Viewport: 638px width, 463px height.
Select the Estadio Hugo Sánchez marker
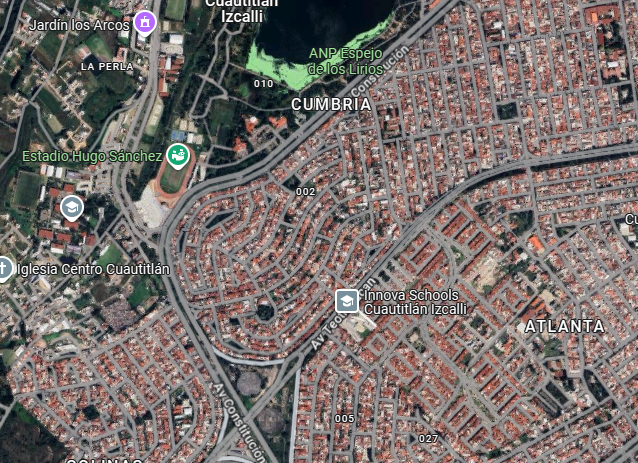point(178,156)
